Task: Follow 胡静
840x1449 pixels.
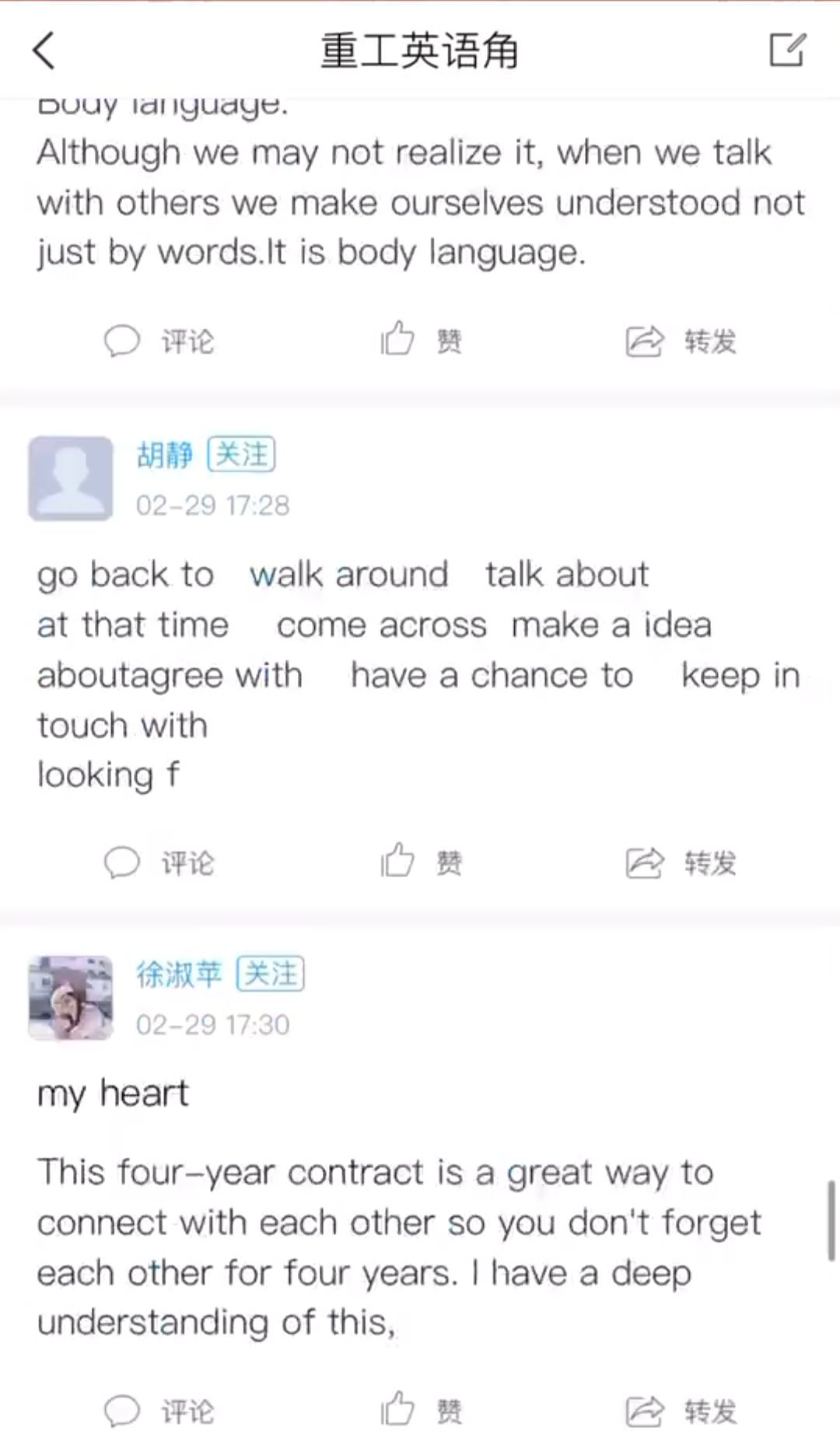Action: pyautogui.click(x=242, y=454)
